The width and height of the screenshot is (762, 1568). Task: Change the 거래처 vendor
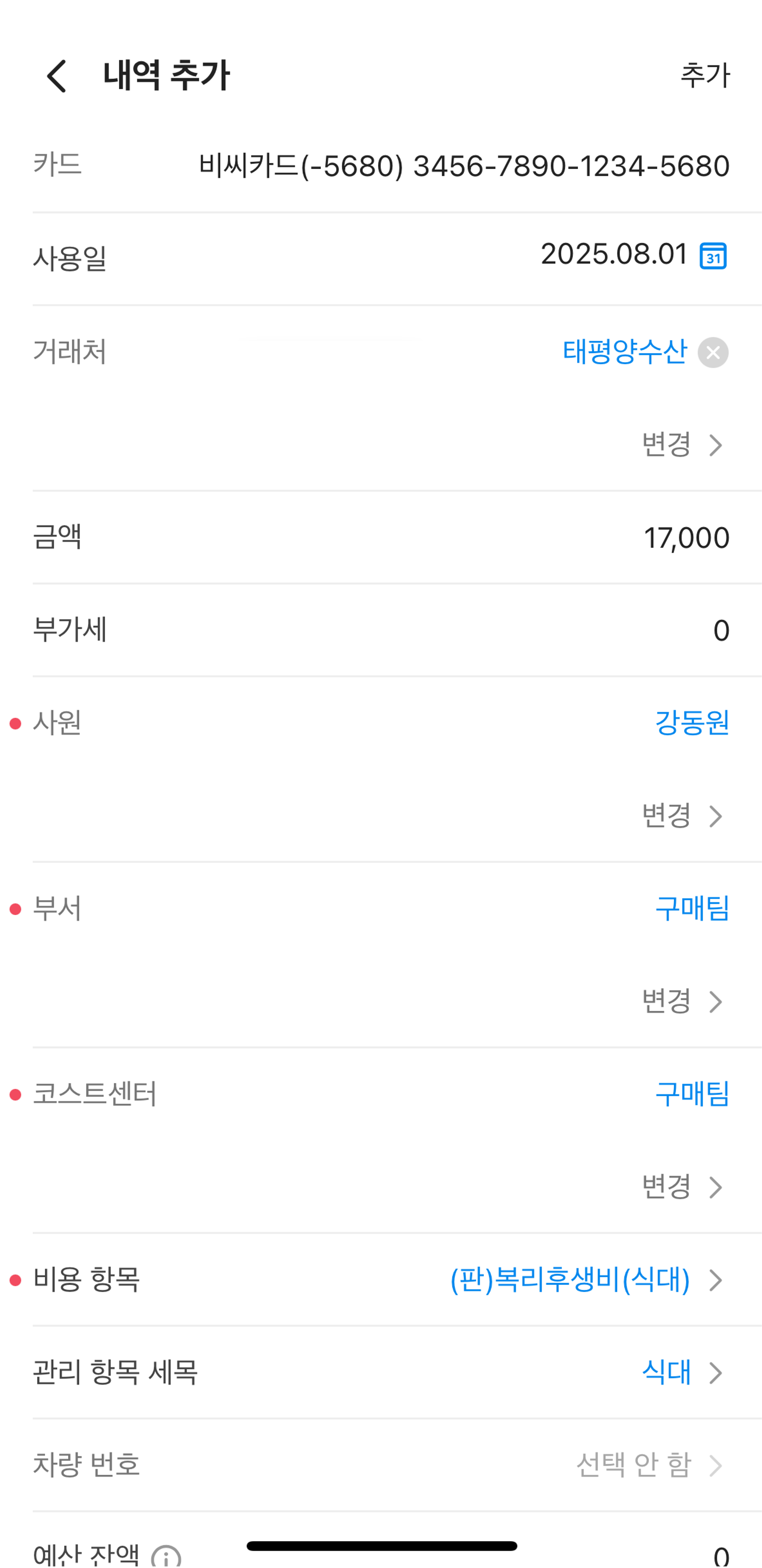[x=682, y=445]
